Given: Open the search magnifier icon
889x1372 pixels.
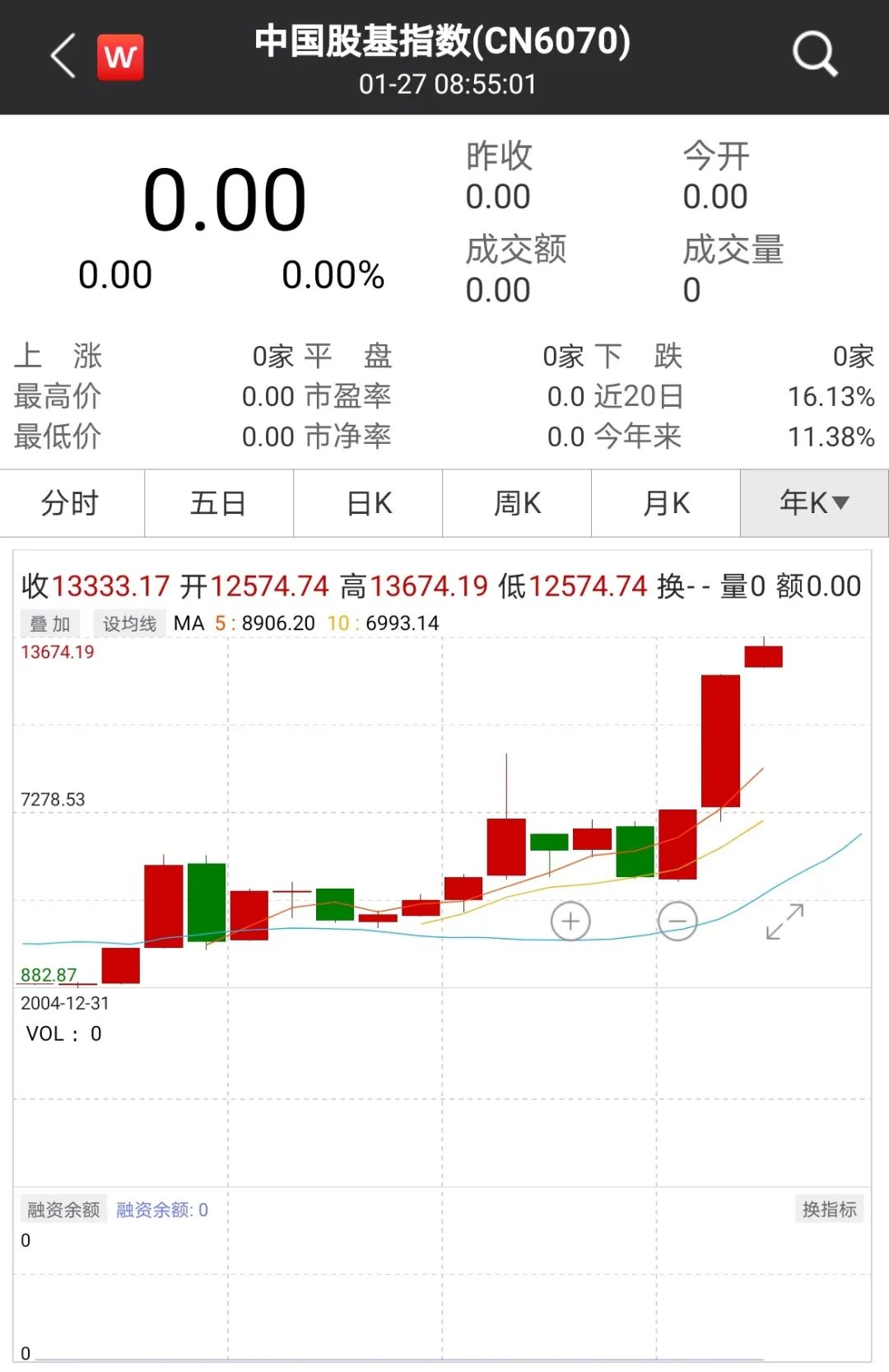Looking at the screenshot, I should 814,54.
